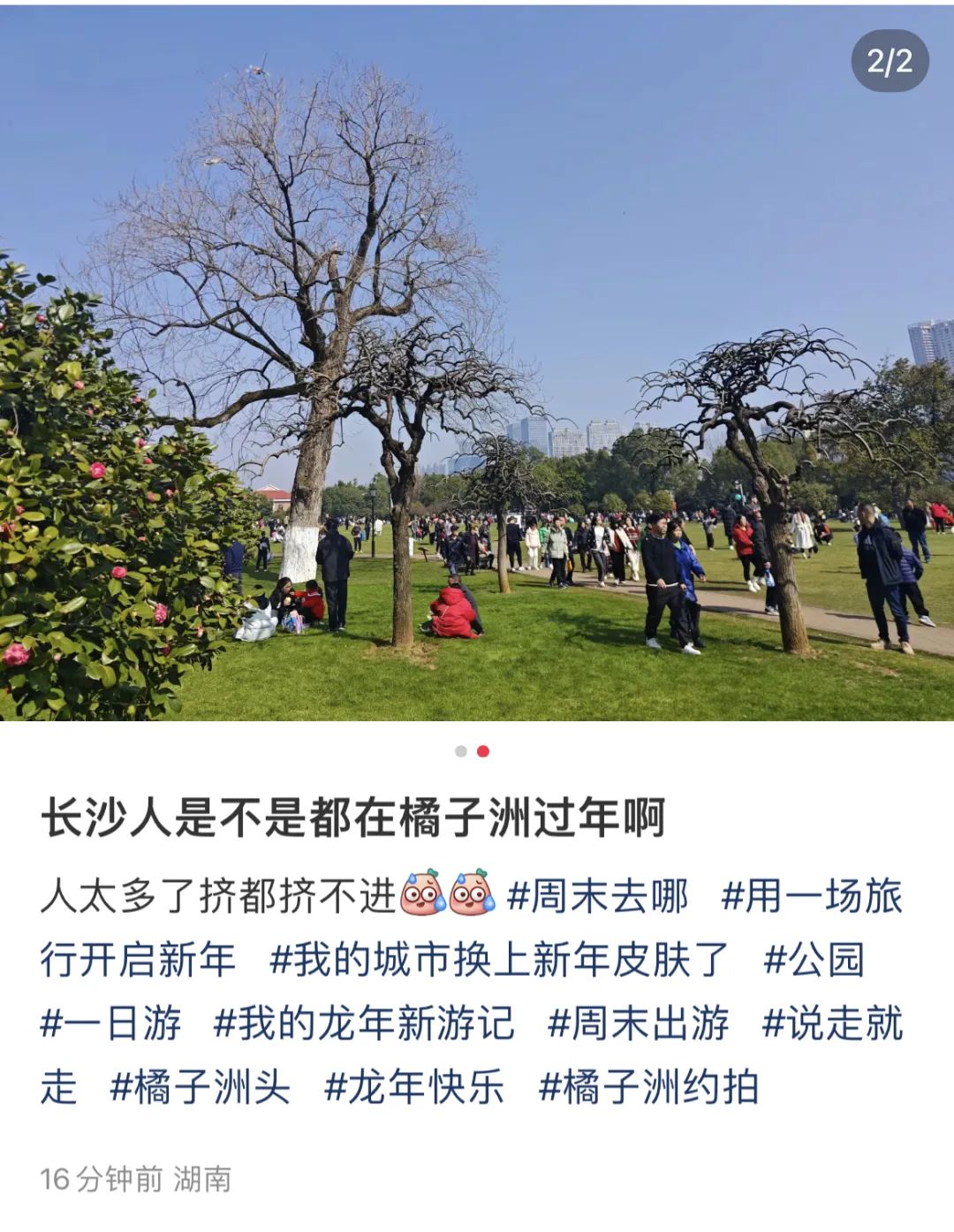This screenshot has width=954, height=1232.
Task: Open hashtag #龙年快乐
Action: point(414,1088)
